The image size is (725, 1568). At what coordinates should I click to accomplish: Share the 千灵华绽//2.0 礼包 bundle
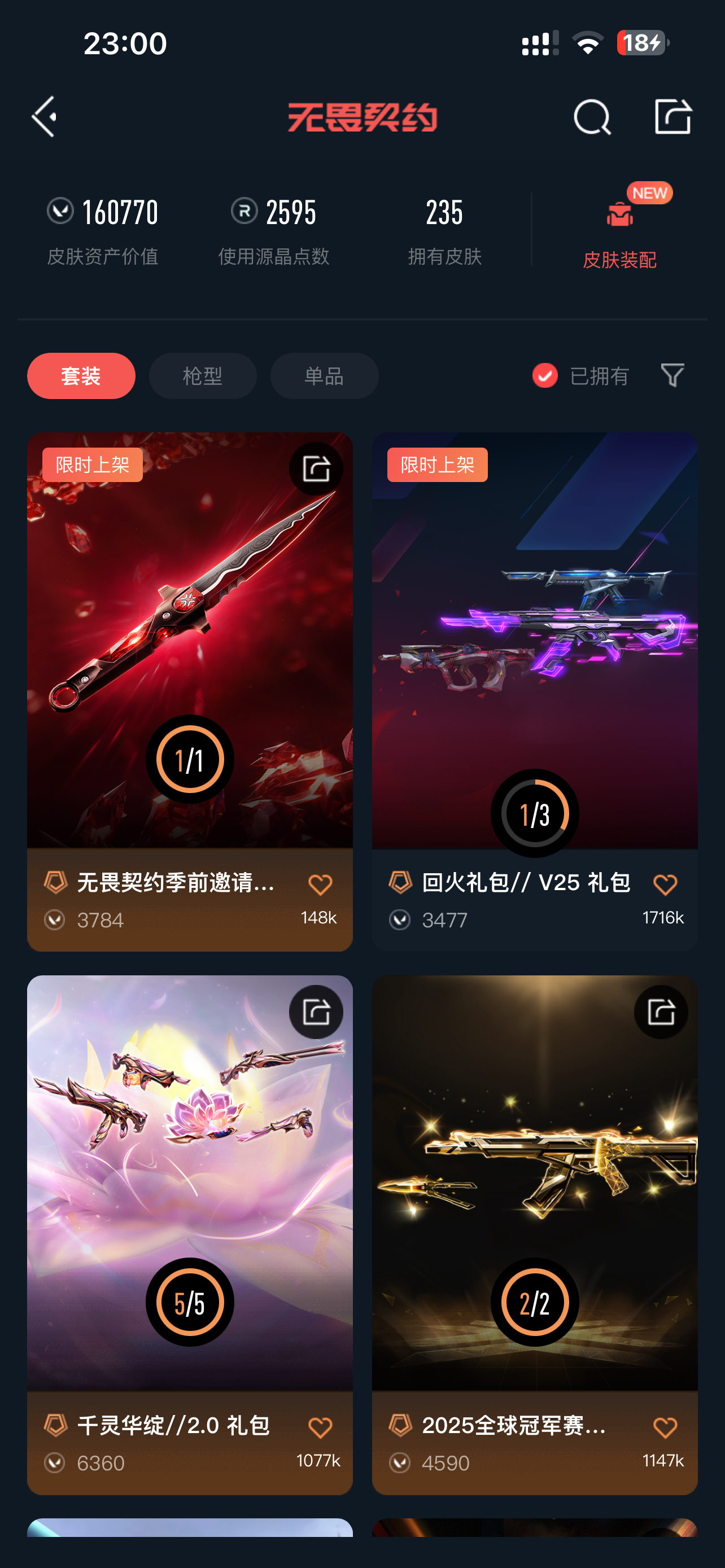coord(316,1011)
